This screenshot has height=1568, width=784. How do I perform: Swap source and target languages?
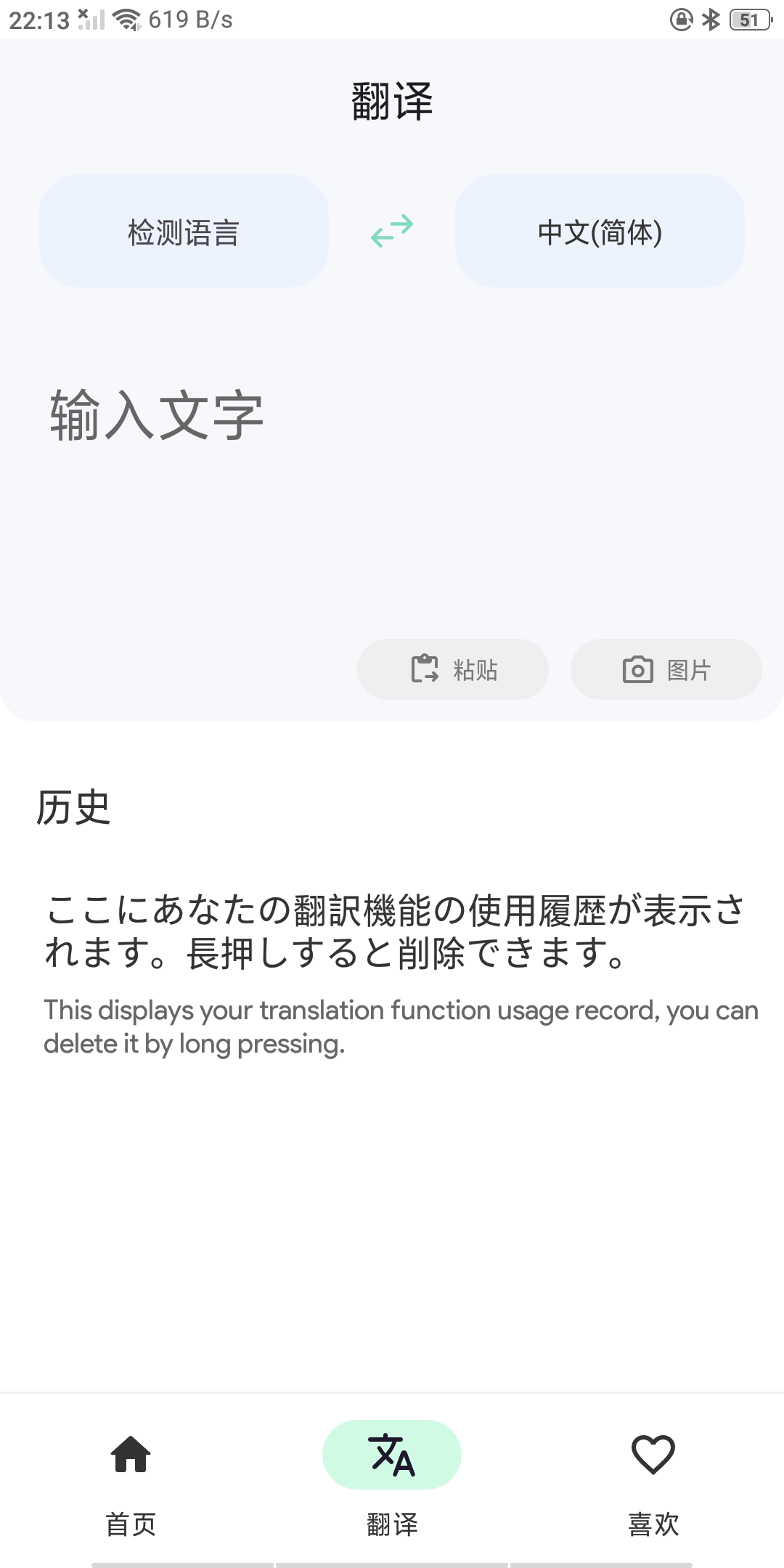[392, 231]
